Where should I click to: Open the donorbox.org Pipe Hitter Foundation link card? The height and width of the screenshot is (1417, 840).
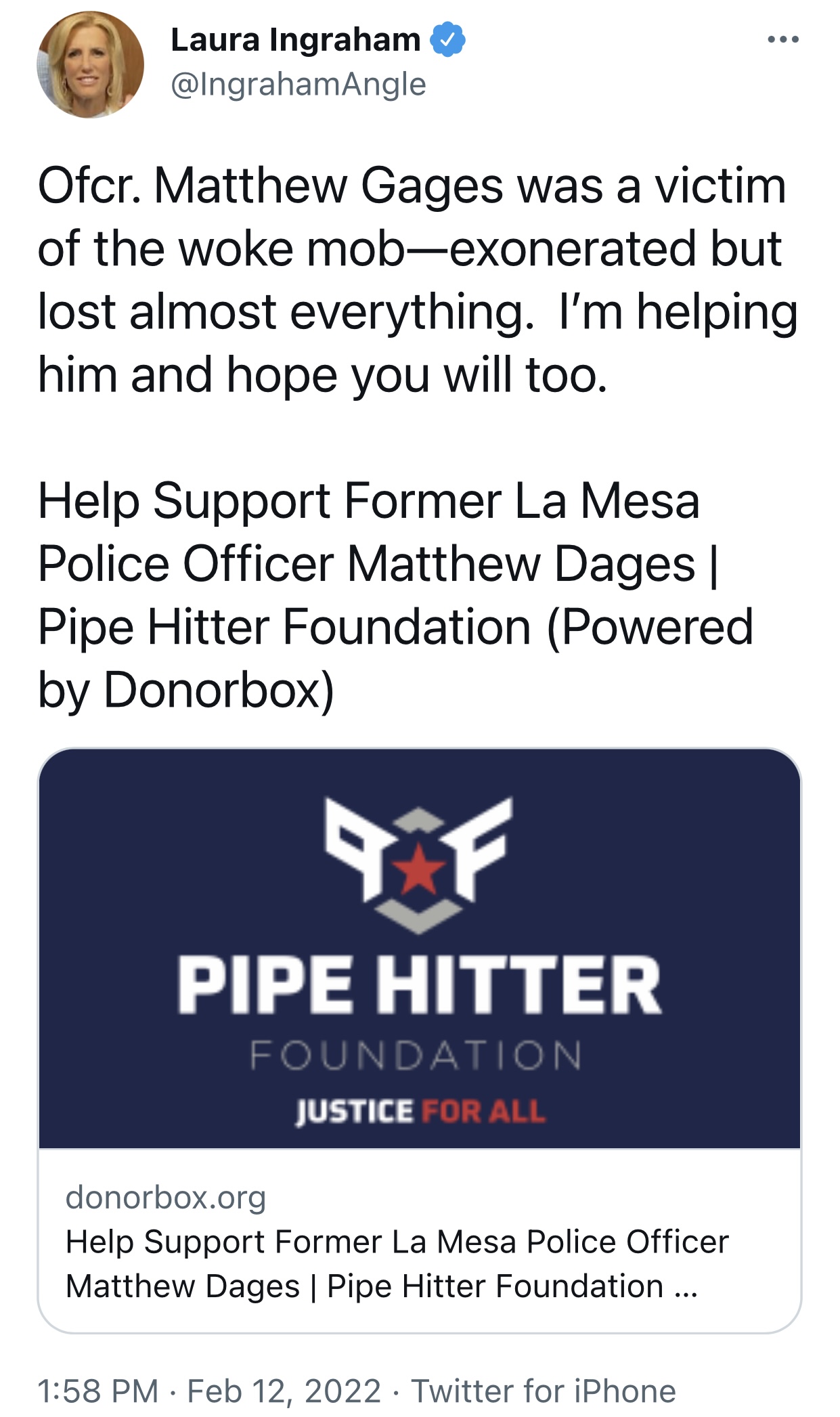[420, 1041]
